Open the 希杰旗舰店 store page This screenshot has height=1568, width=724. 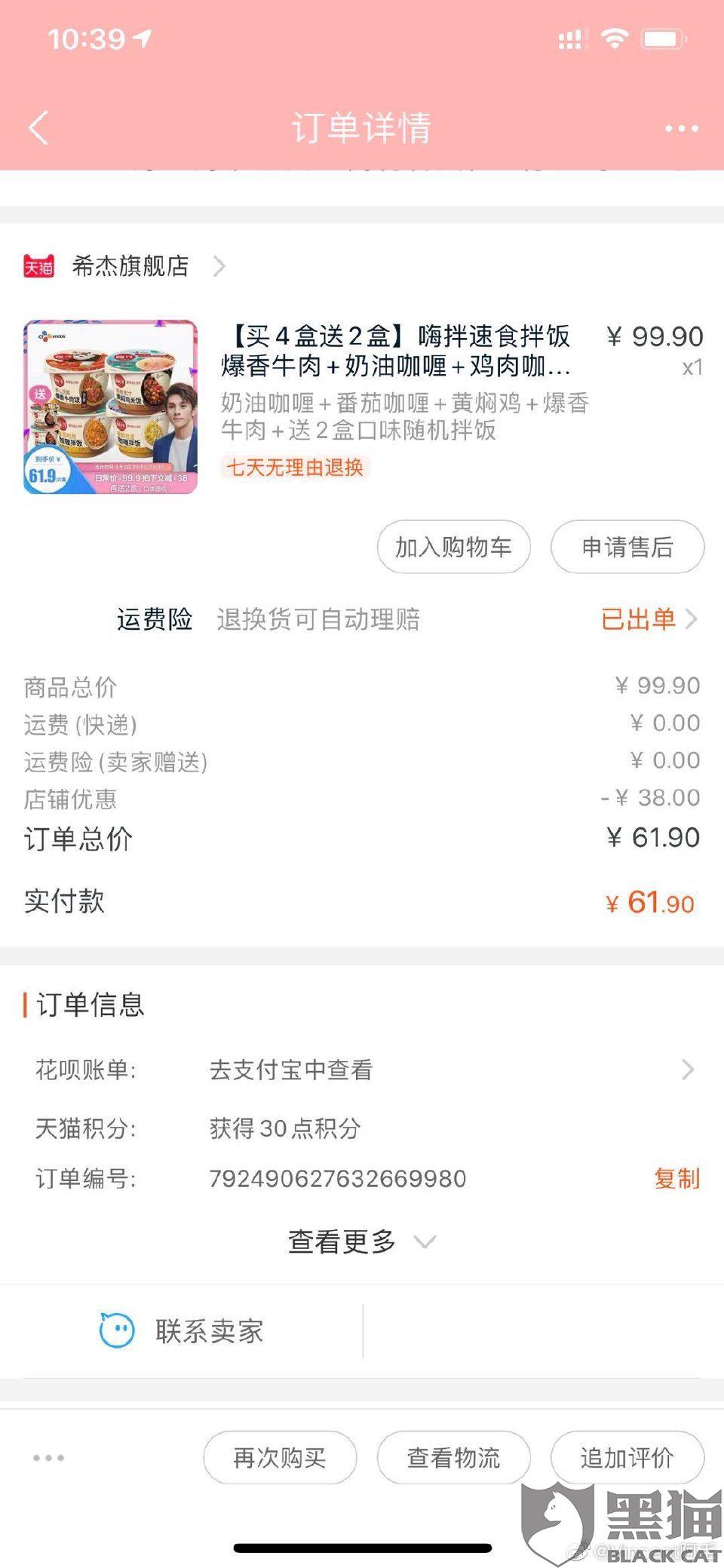coord(124,265)
